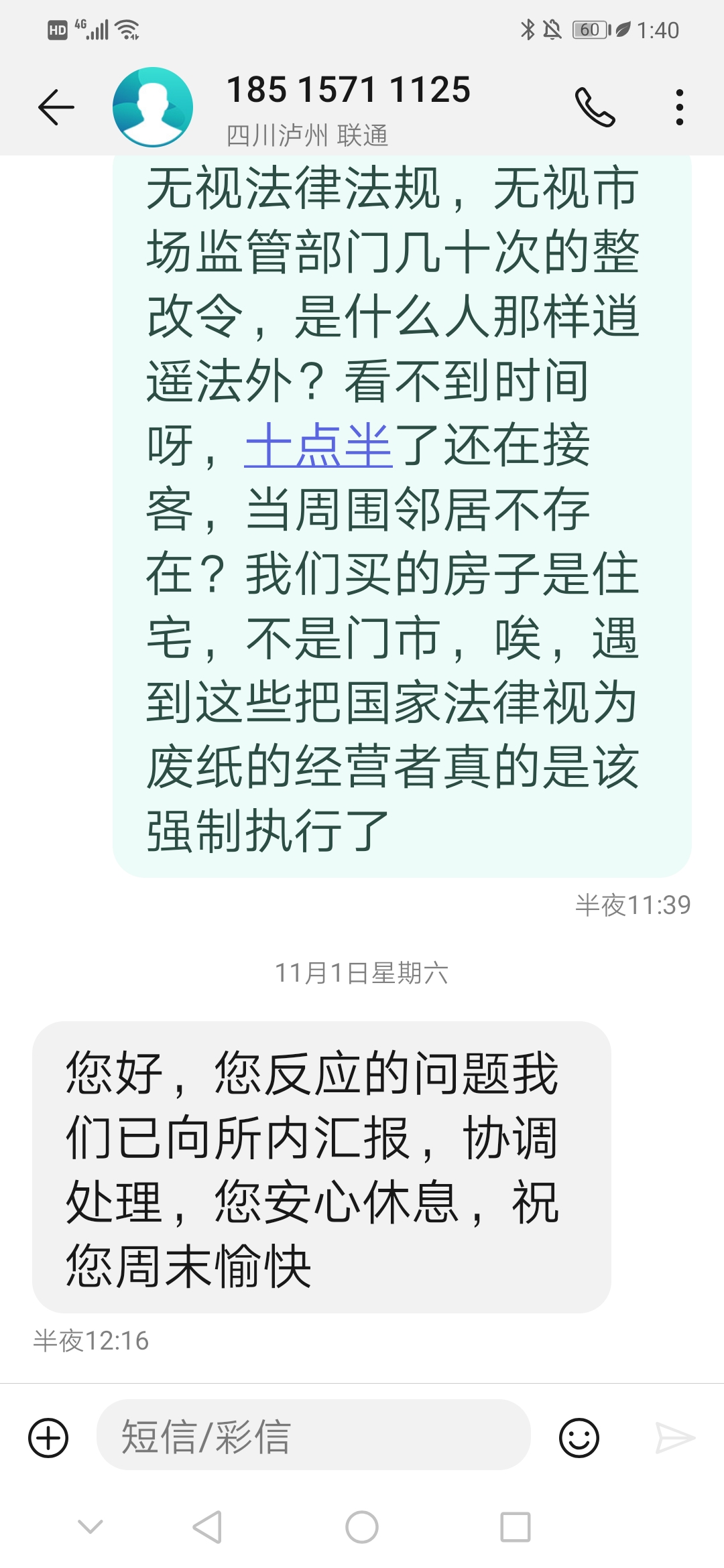The height and width of the screenshot is (1568, 724).
Task: Go back to the message list
Action: click(x=56, y=107)
